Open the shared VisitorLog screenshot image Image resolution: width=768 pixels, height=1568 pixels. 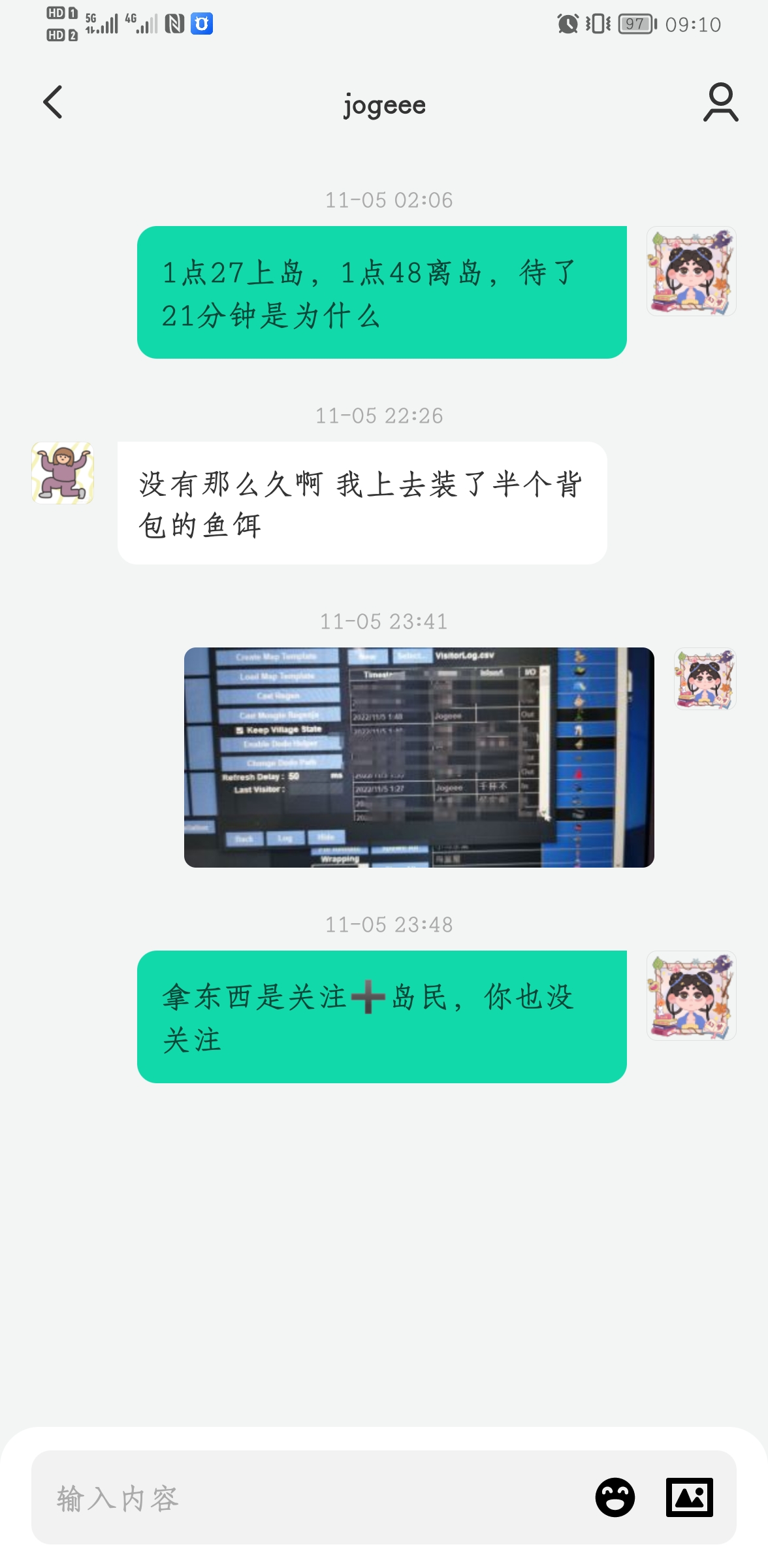point(419,757)
